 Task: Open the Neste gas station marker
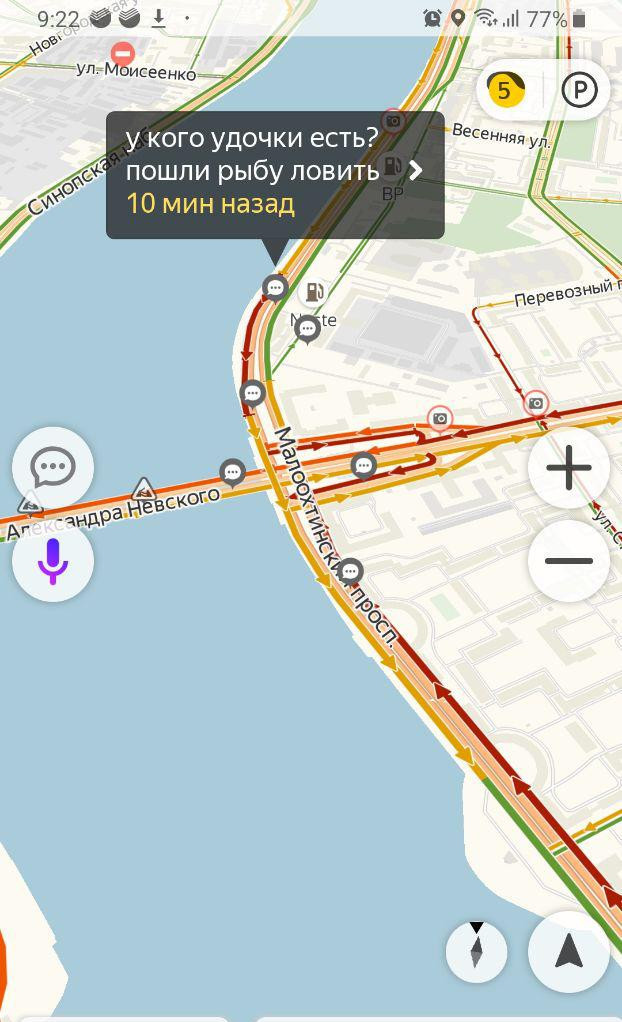click(314, 292)
